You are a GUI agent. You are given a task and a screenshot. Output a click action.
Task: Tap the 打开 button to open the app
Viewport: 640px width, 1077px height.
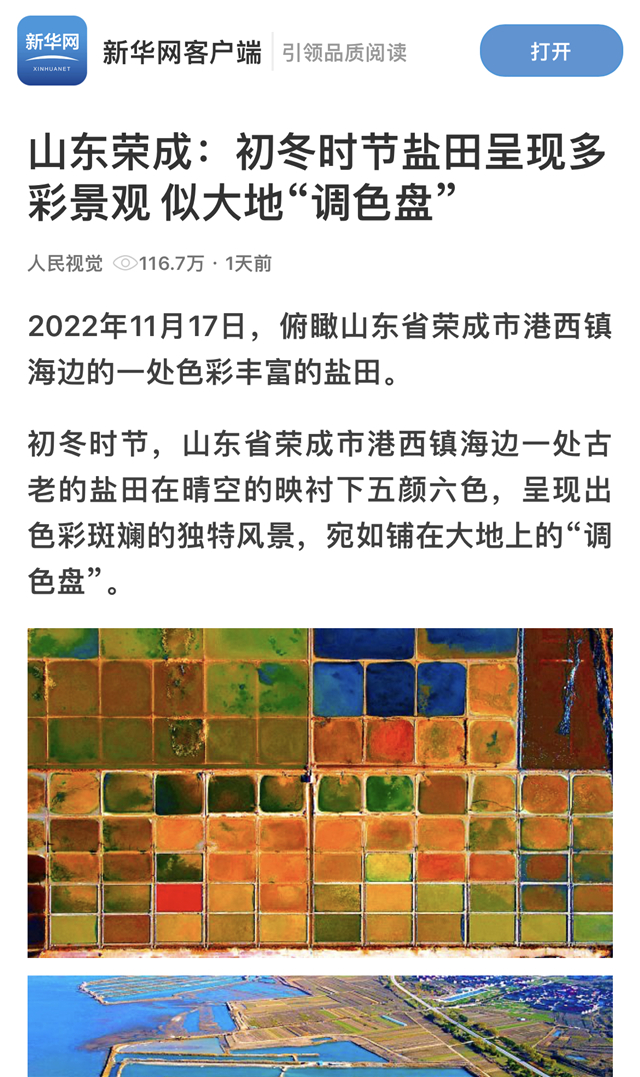coord(551,51)
